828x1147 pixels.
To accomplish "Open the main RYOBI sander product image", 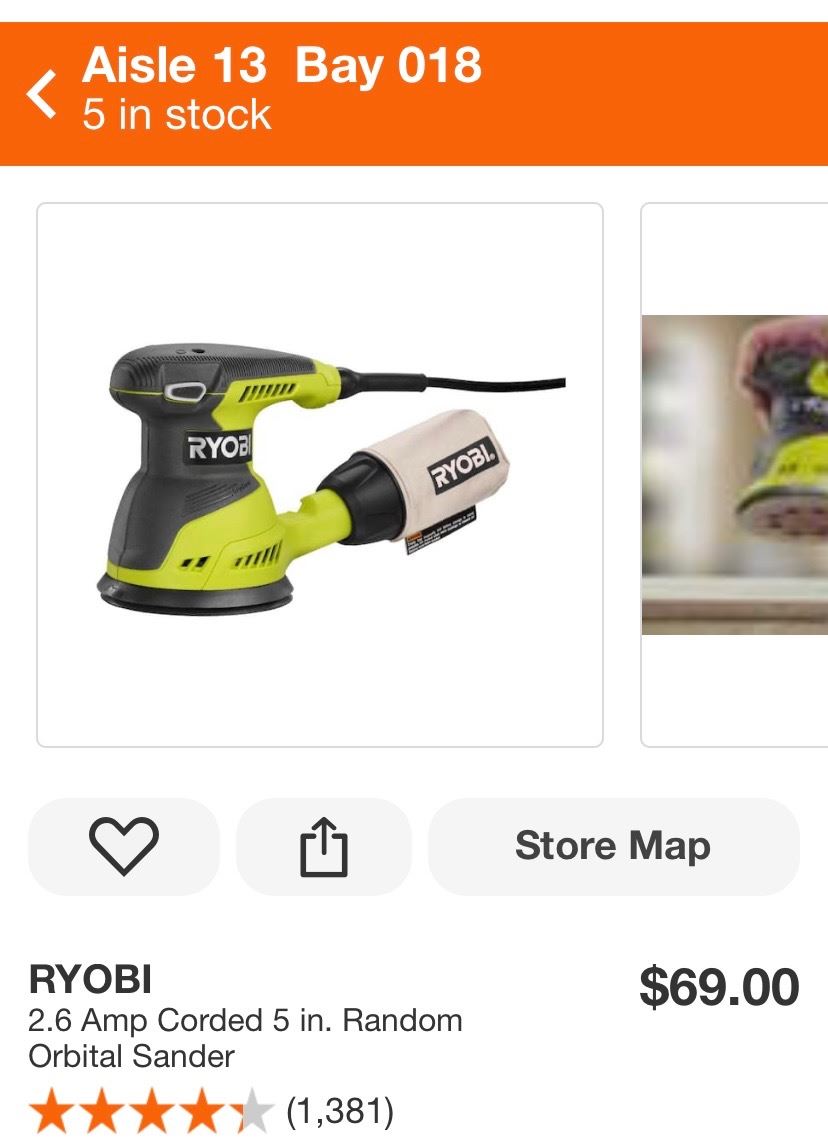I will click(x=320, y=475).
